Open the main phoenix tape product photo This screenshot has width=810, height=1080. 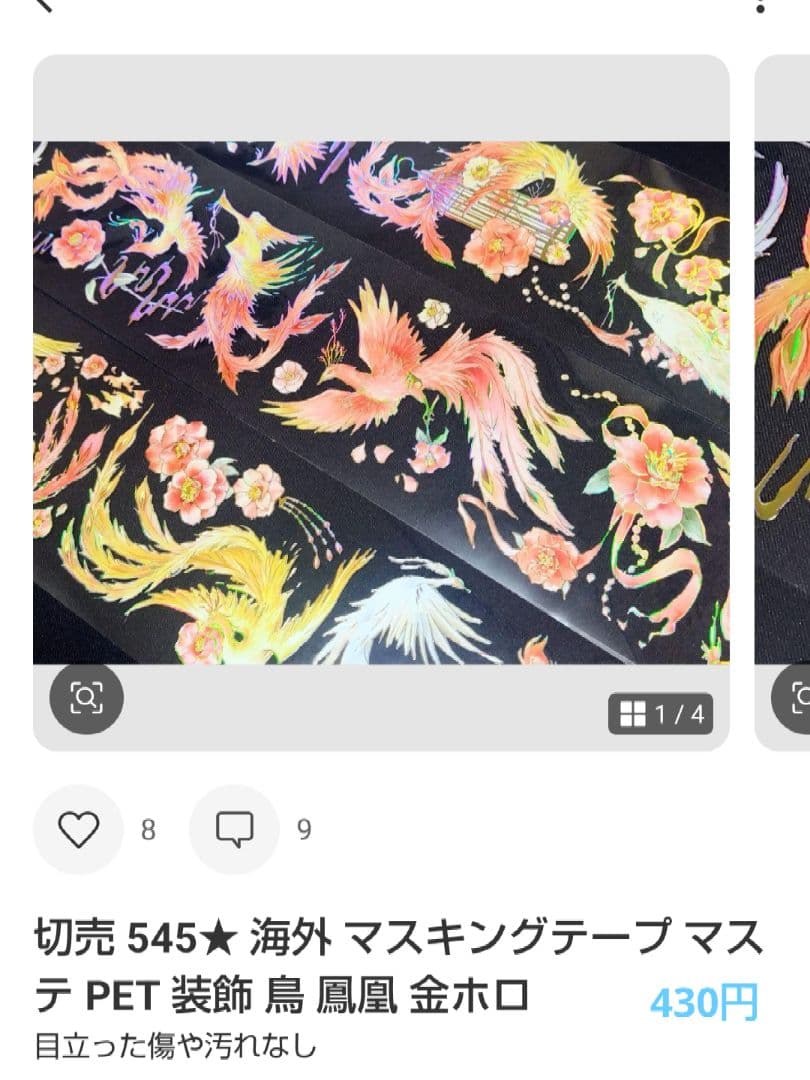click(x=381, y=402)
